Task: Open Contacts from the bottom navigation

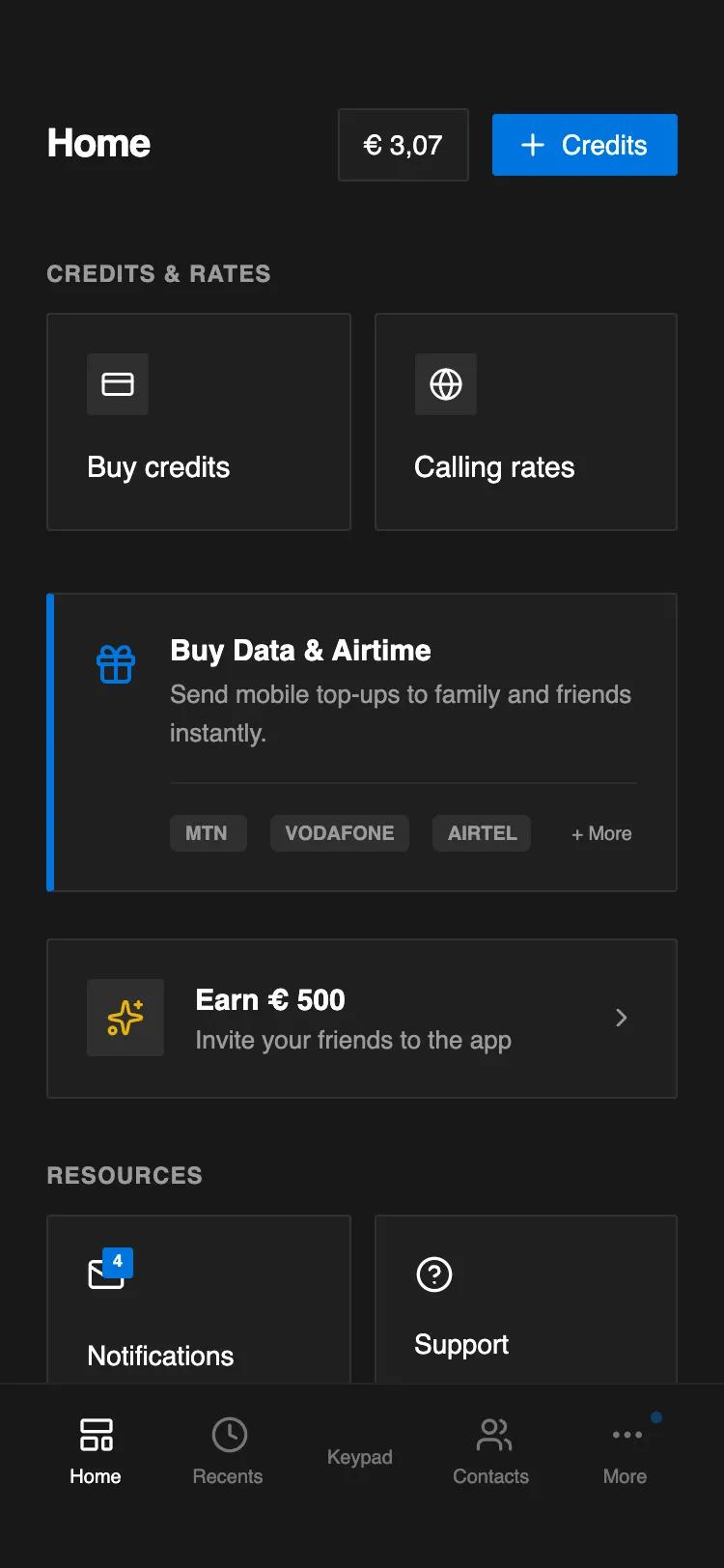Action: tap(490, 1448)
